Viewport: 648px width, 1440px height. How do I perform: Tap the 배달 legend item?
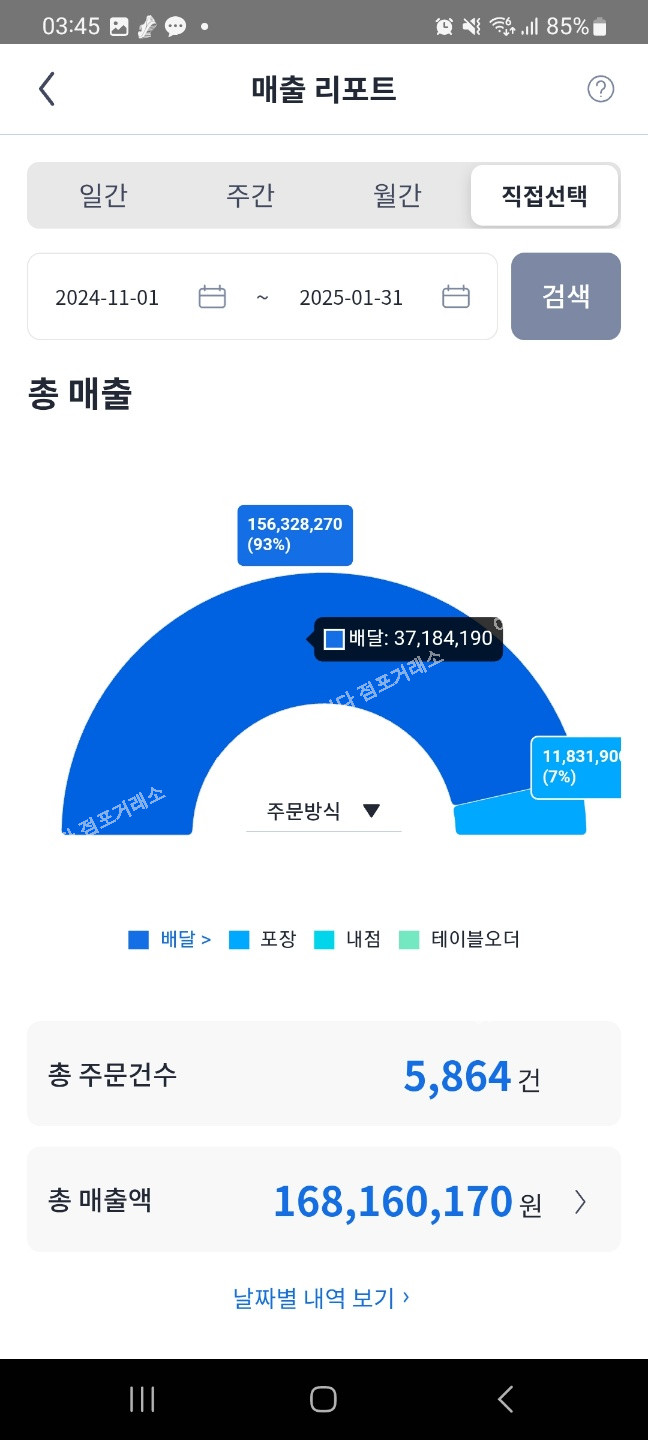pyautogui.click(x=170, y=939)
